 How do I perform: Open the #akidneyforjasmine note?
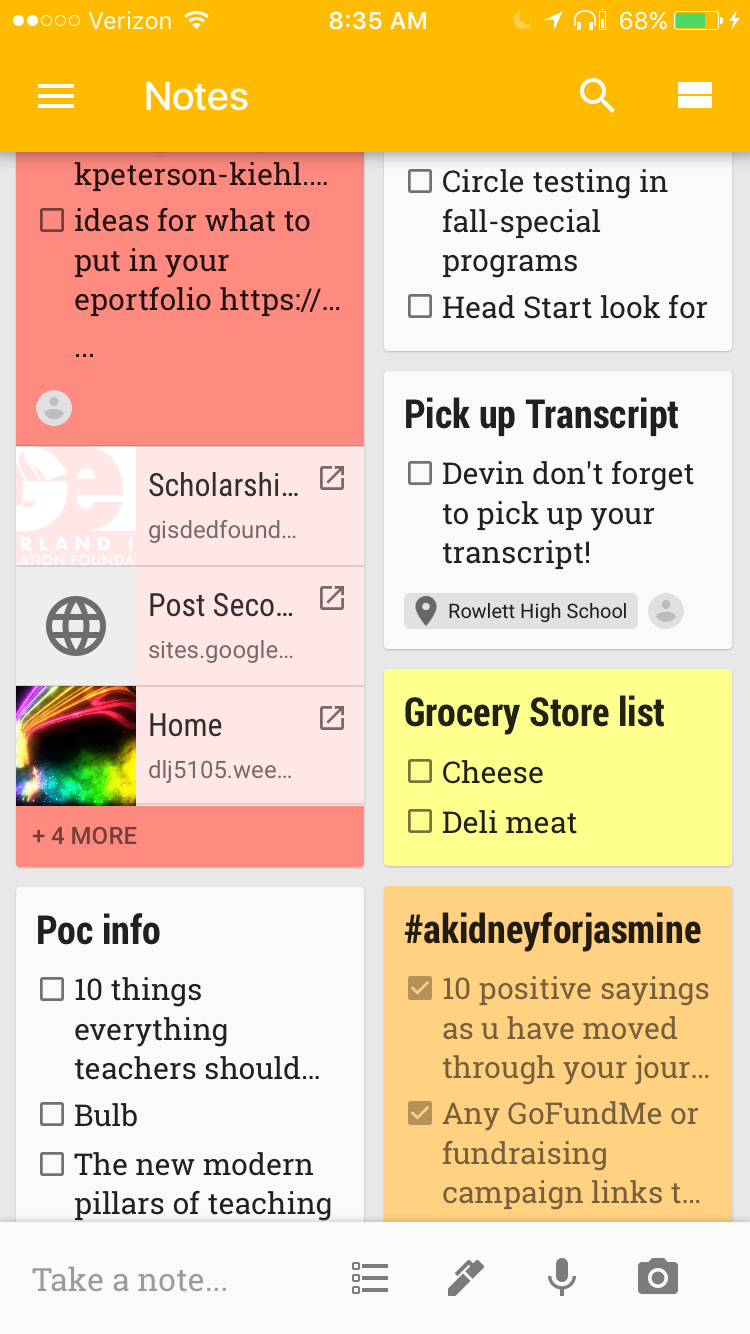click(x=552, y=930)
